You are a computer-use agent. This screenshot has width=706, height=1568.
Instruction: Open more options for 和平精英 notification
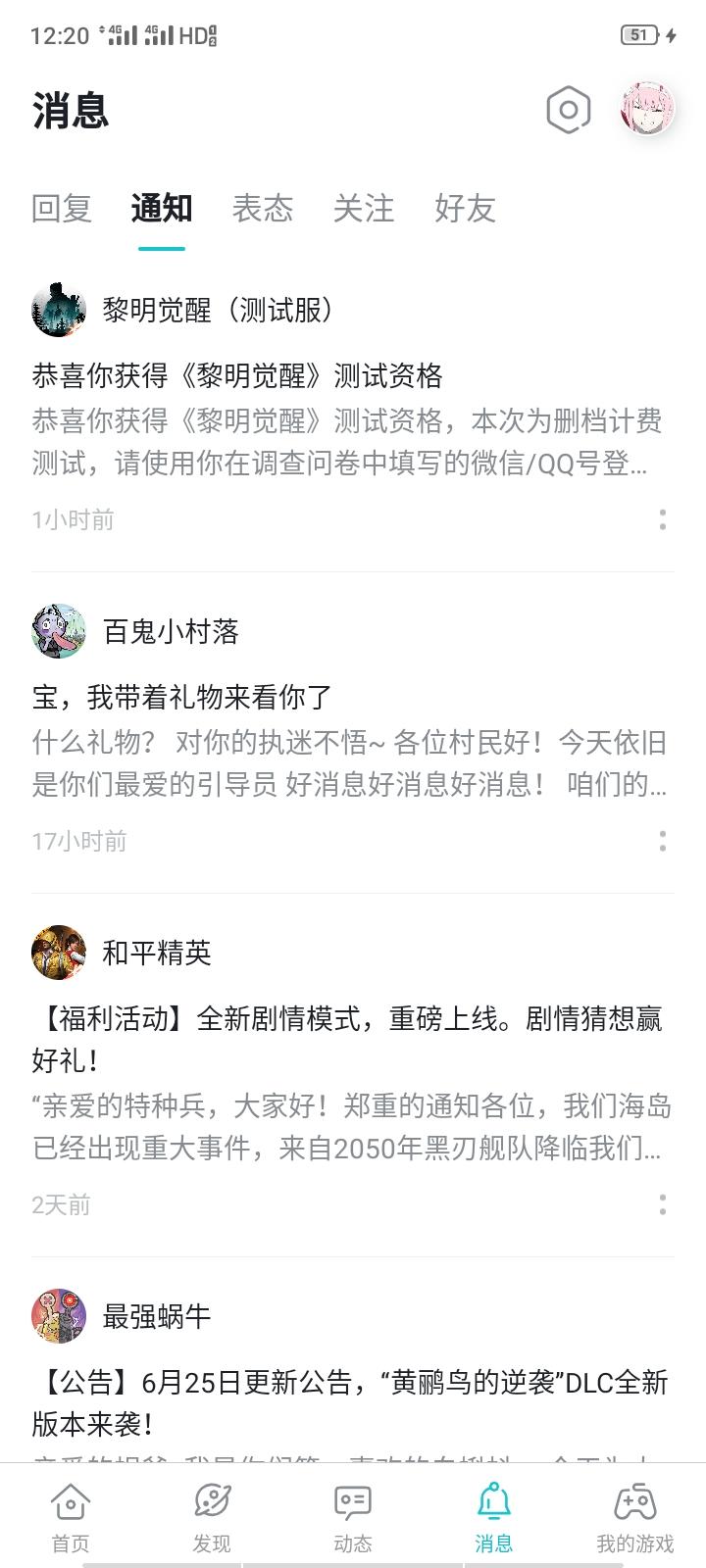(663, 1204)
